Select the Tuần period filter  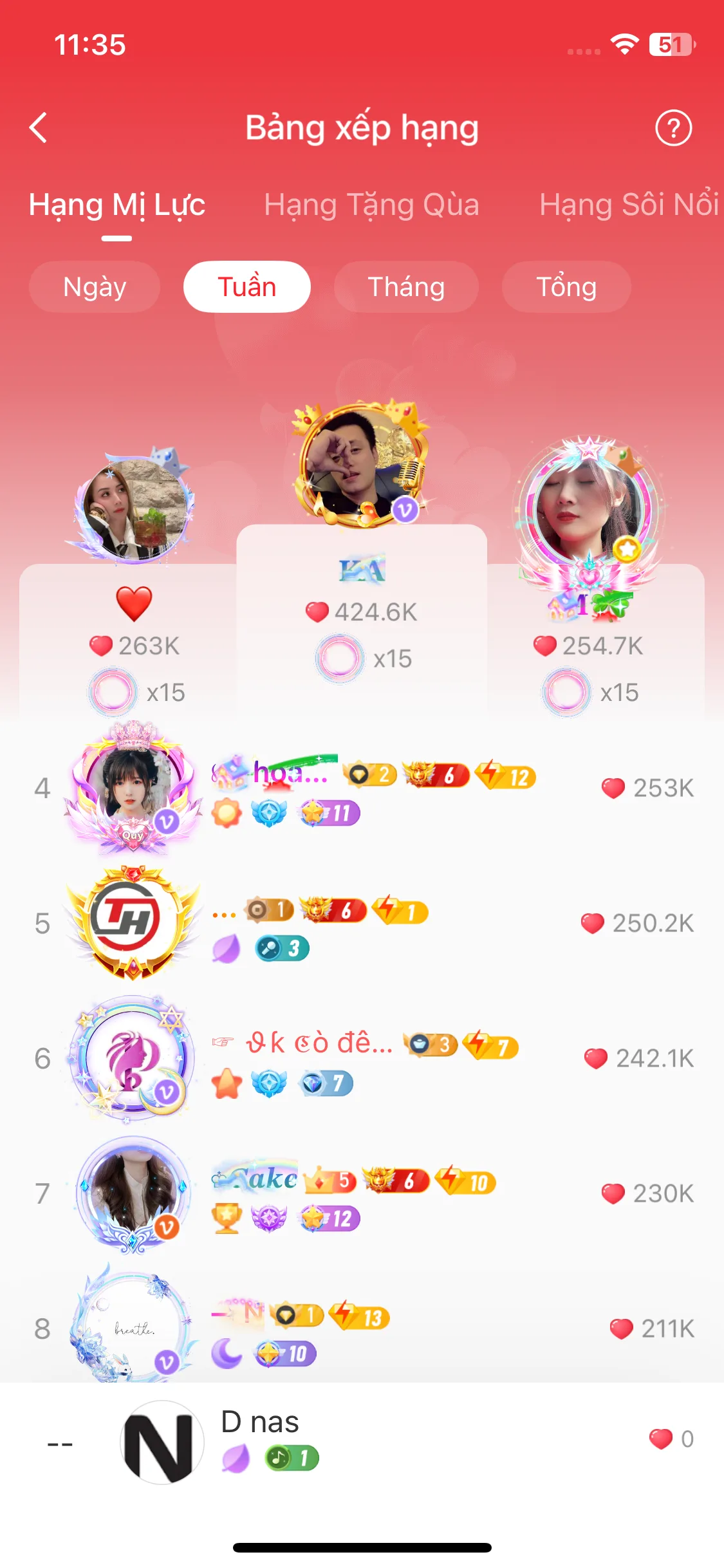tap(247, 287)
